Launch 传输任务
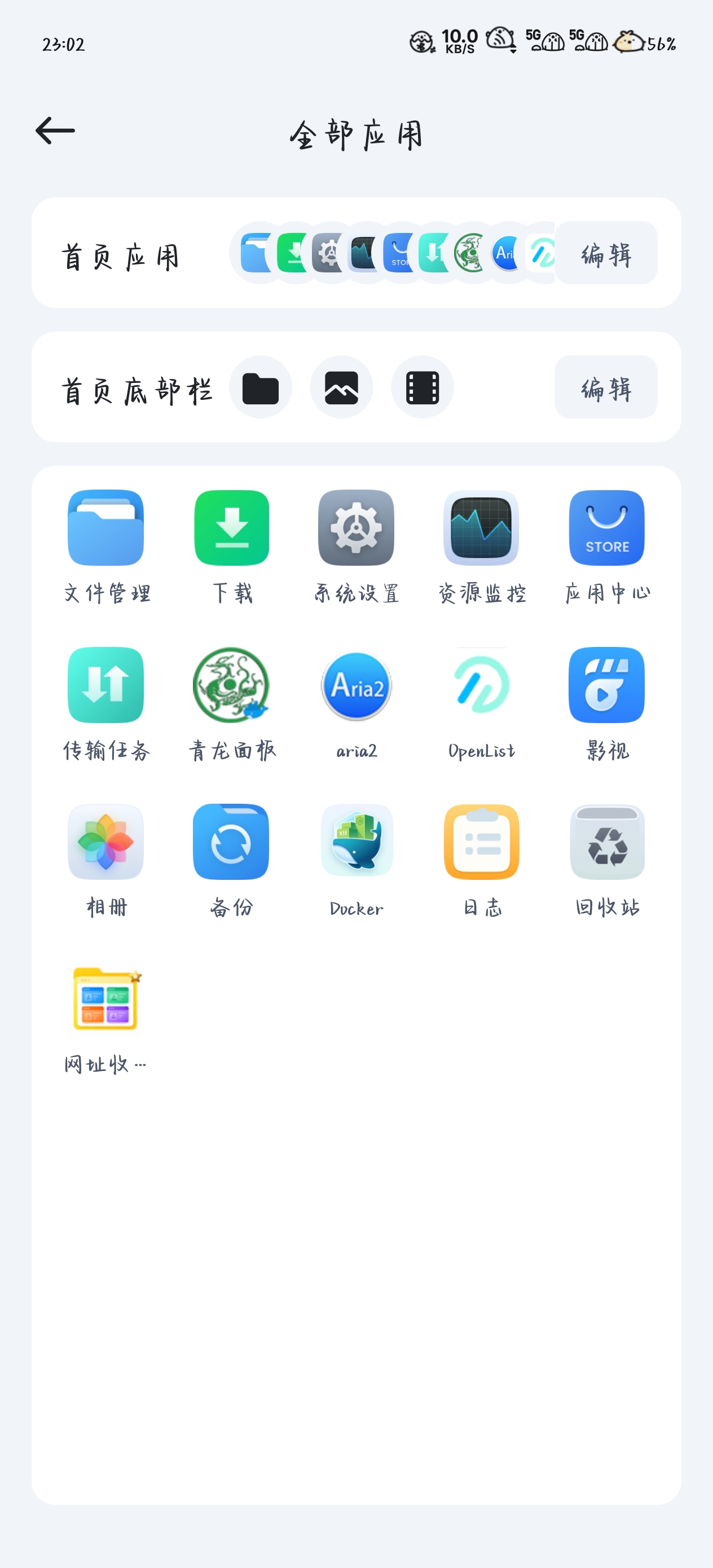The width and height of the screenshot is (713, 1568). (106, 685)
